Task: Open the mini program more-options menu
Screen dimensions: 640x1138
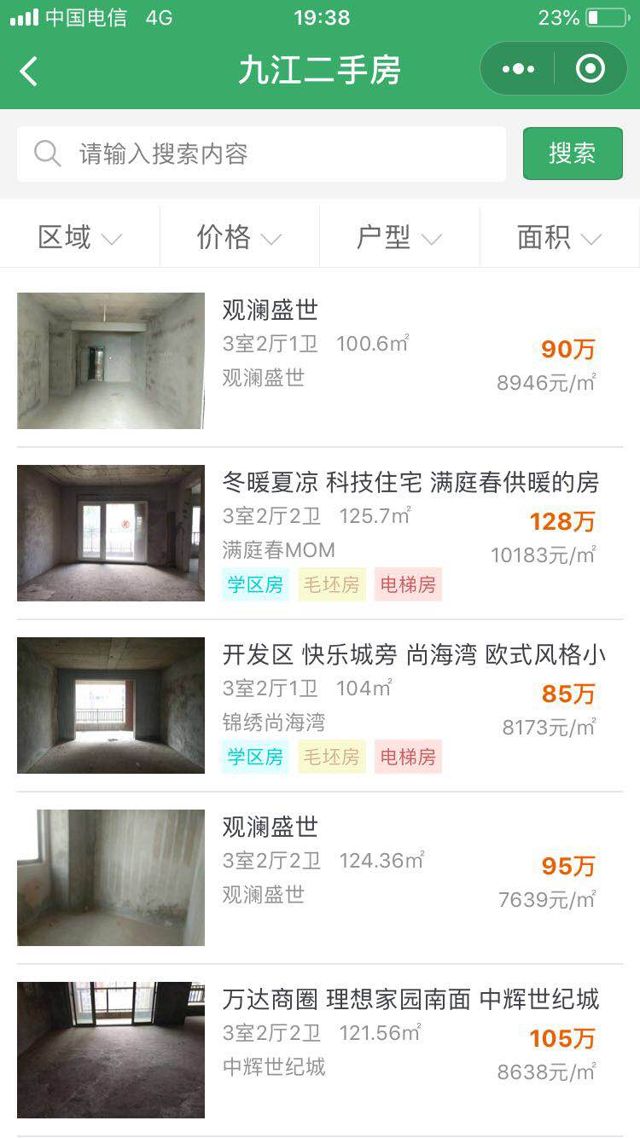Action: (x=518, y=69)
